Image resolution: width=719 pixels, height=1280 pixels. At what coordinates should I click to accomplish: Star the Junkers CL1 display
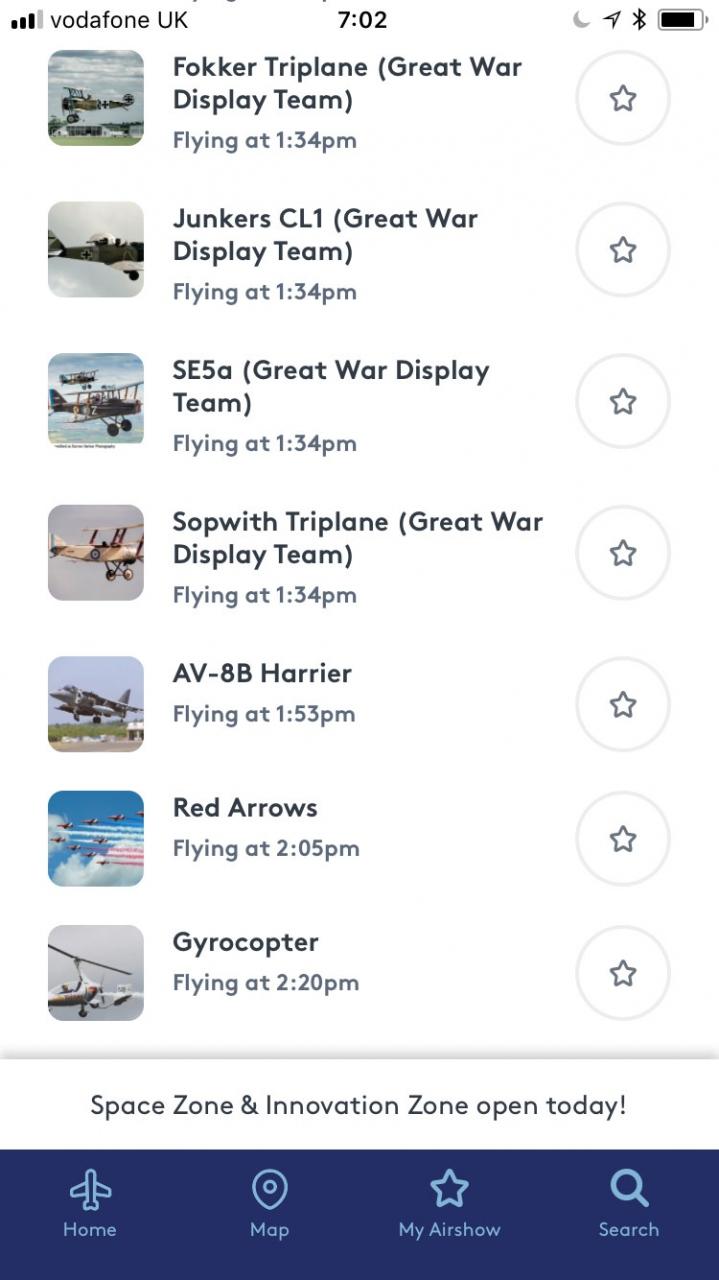(x=622, y=250)
